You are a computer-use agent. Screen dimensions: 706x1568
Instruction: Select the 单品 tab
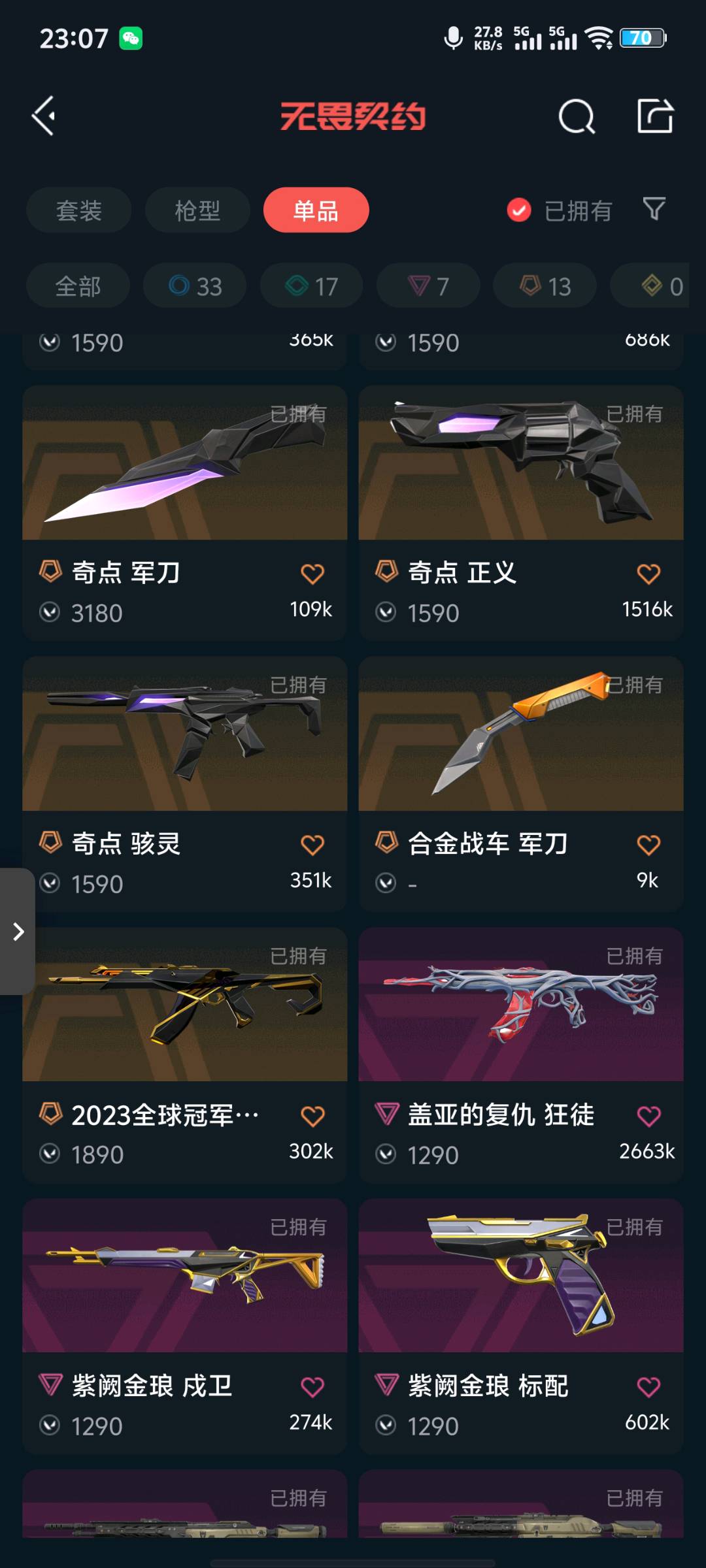click(316, 210)
